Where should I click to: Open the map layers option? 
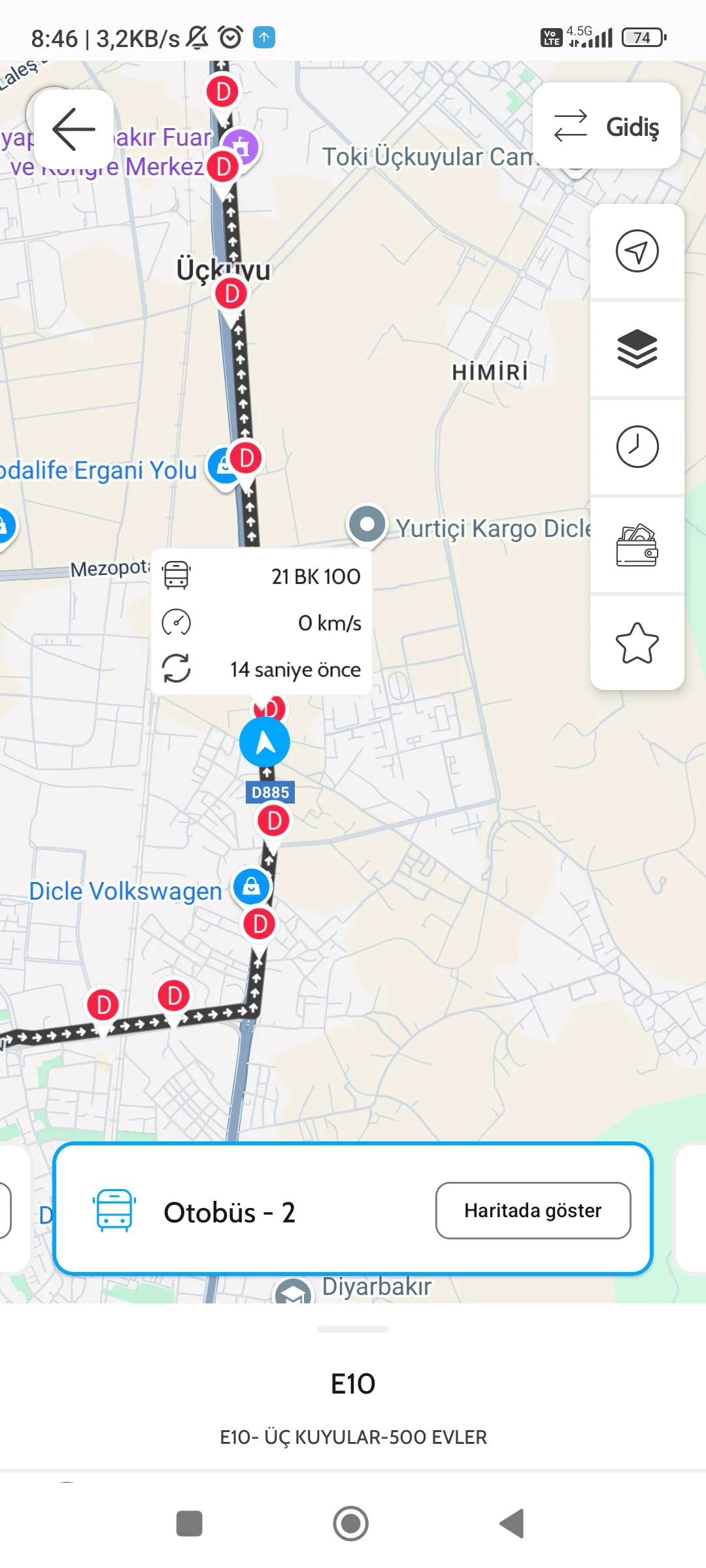coord(637,349)
